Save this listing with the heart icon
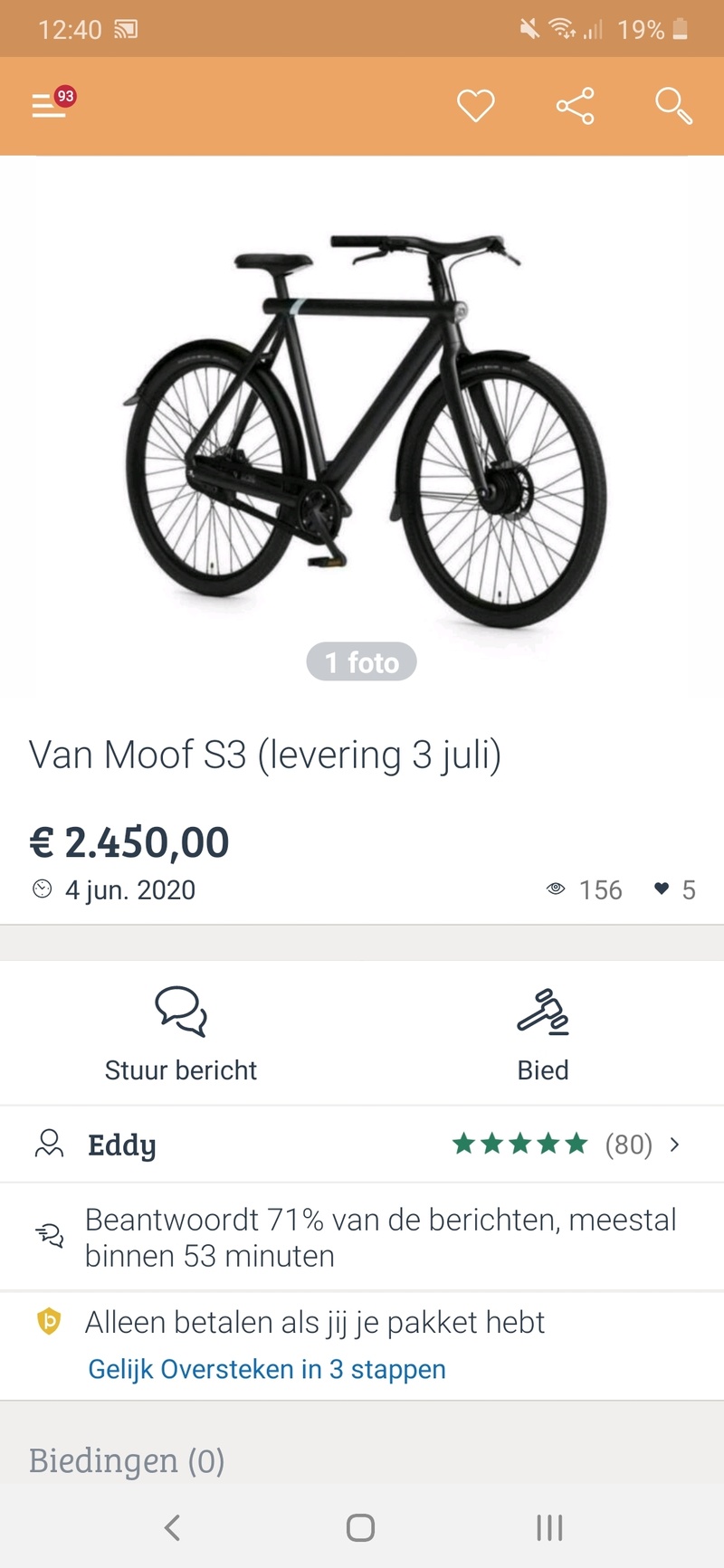The image size is (724, 1568). pyautogui.click(x=475, y=106)
